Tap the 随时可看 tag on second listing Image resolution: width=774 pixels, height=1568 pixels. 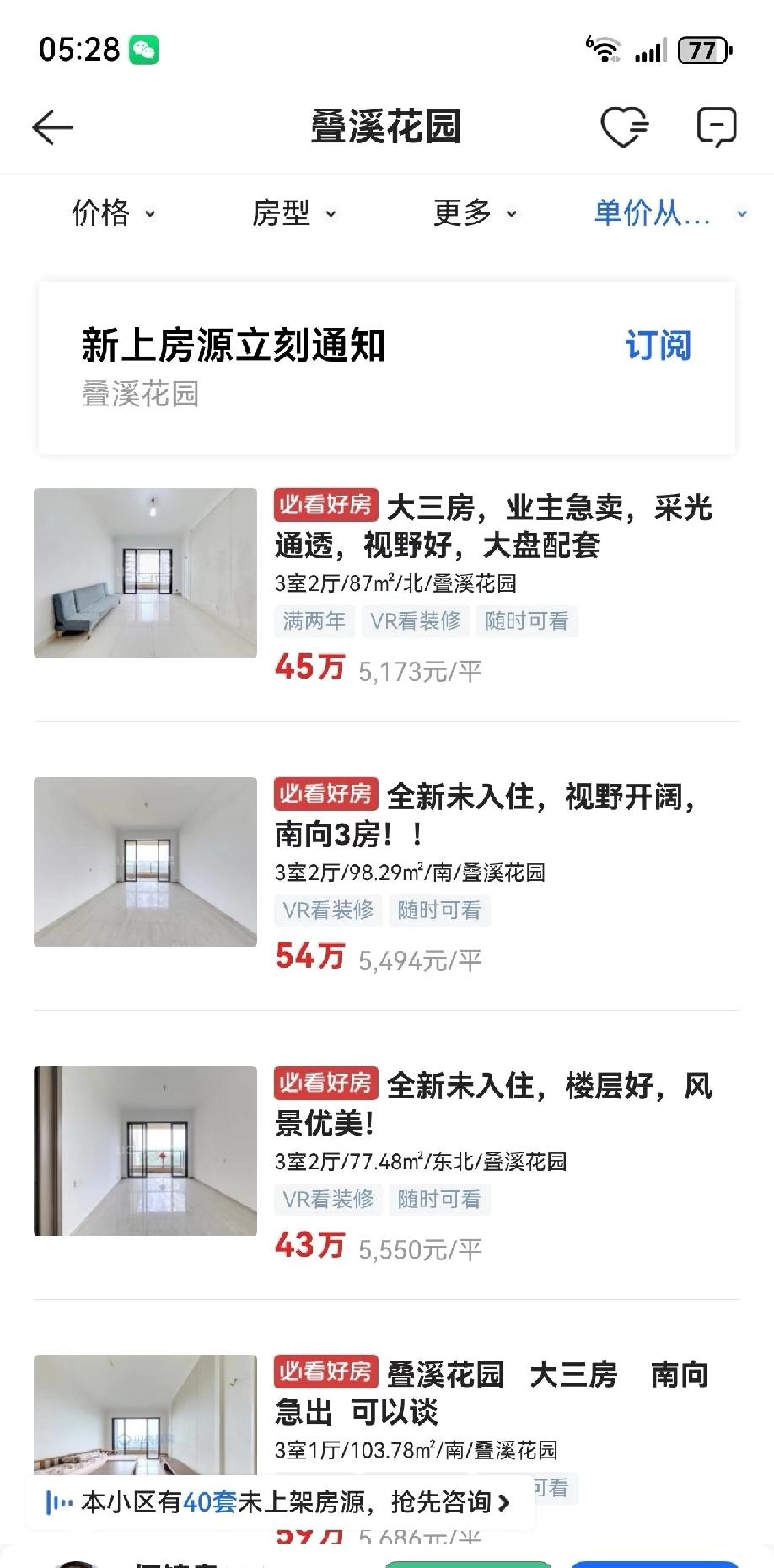440,910
